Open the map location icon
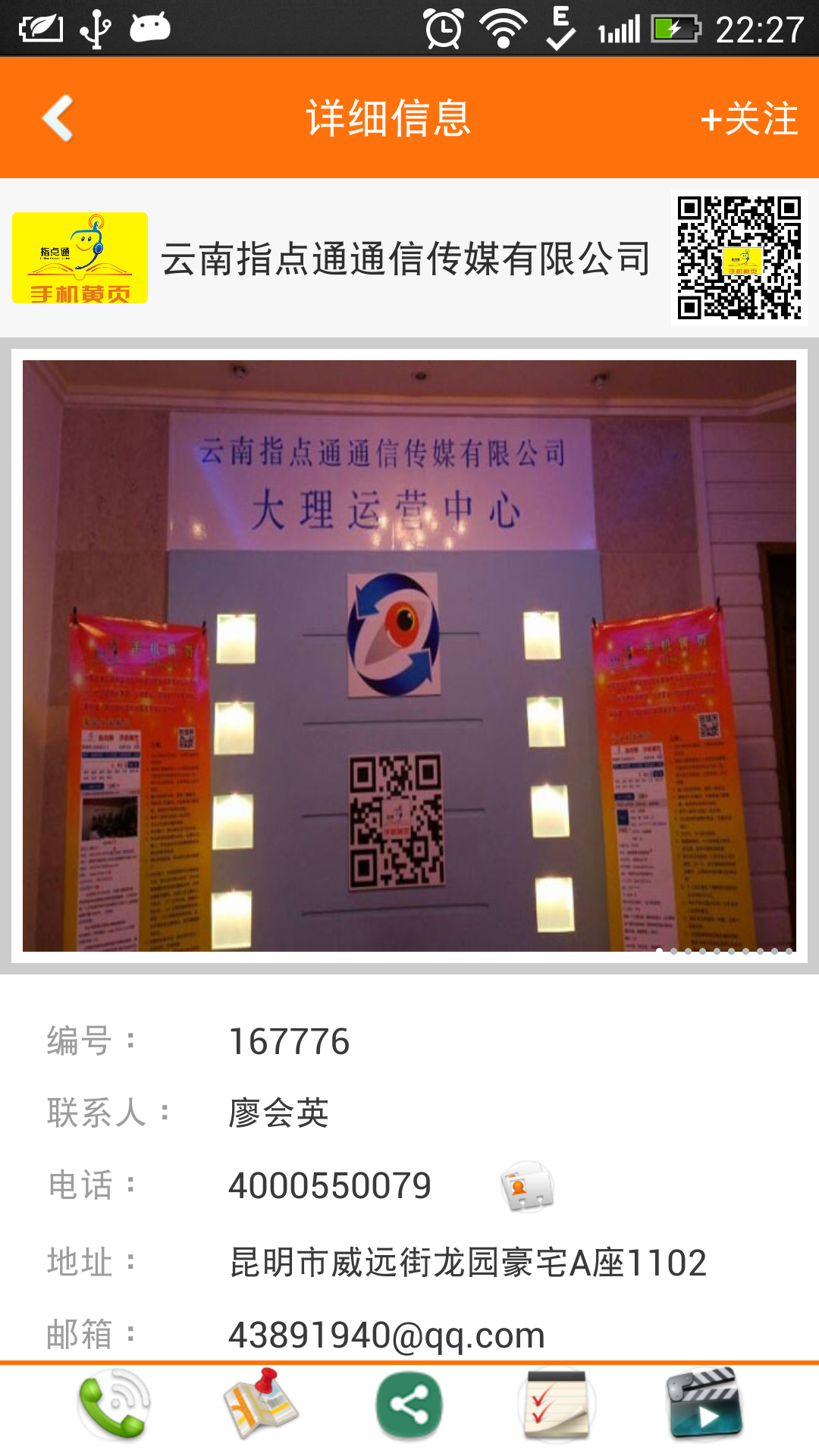Viewport: 819px width, 1456px height. pos(260,1405)
